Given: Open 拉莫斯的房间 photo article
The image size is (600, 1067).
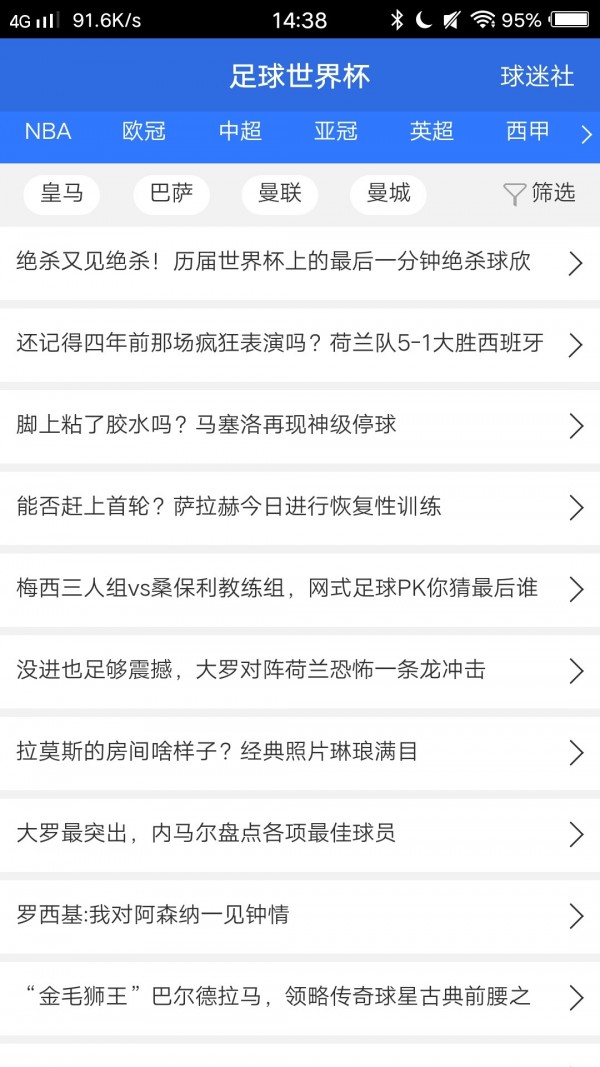Looking at the screenshot, I should coord(299,752).
